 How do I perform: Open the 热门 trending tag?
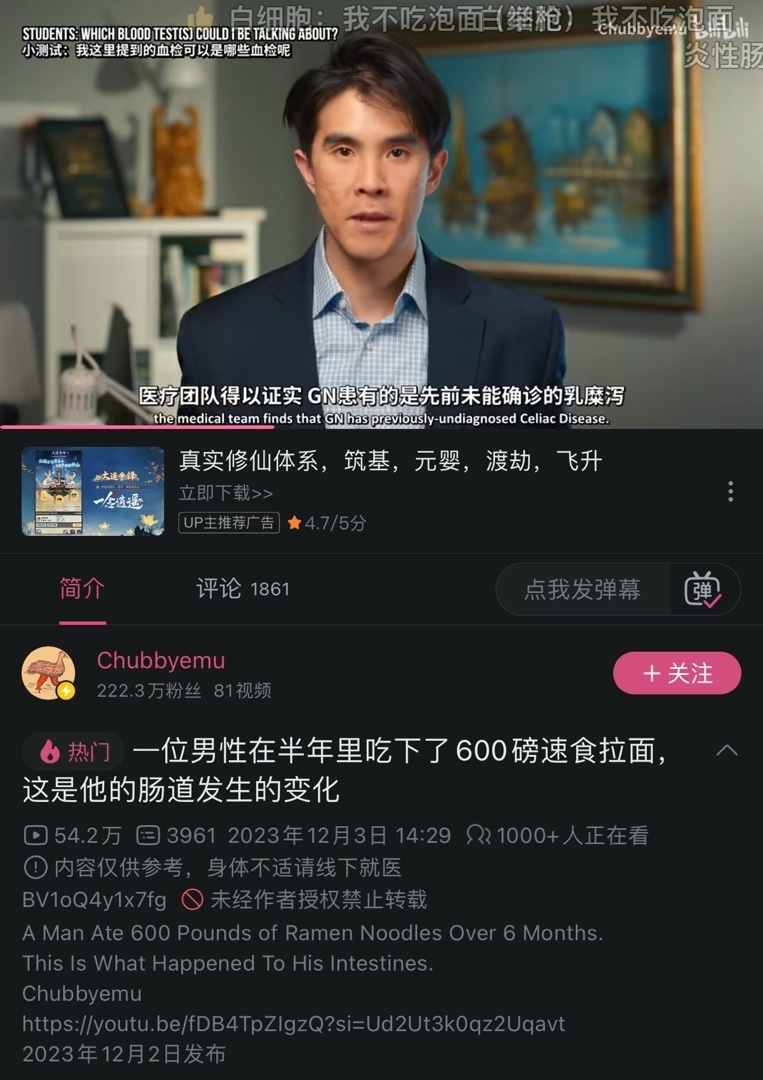74,751
